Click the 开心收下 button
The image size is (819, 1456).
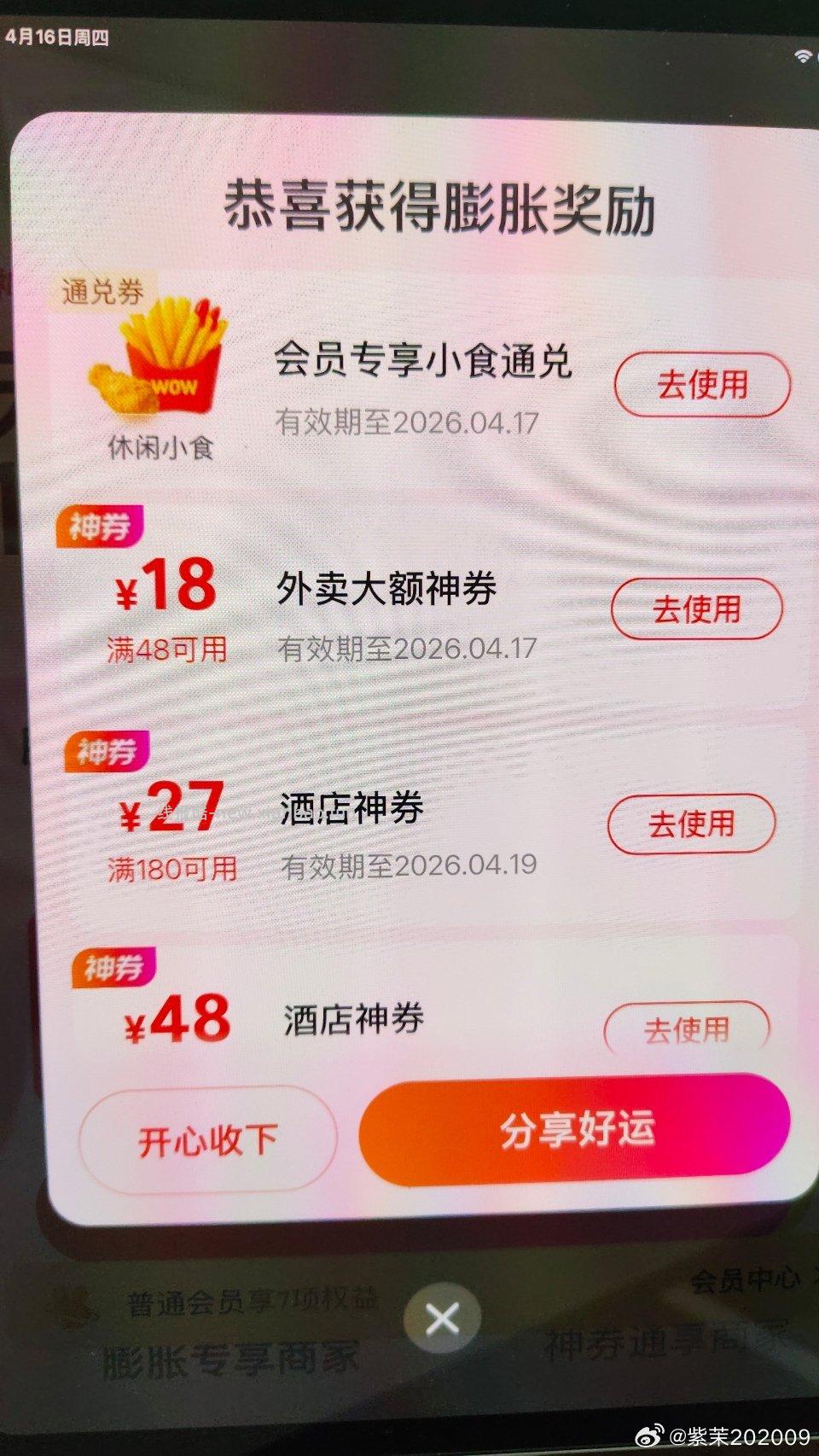click(207, 1137)
